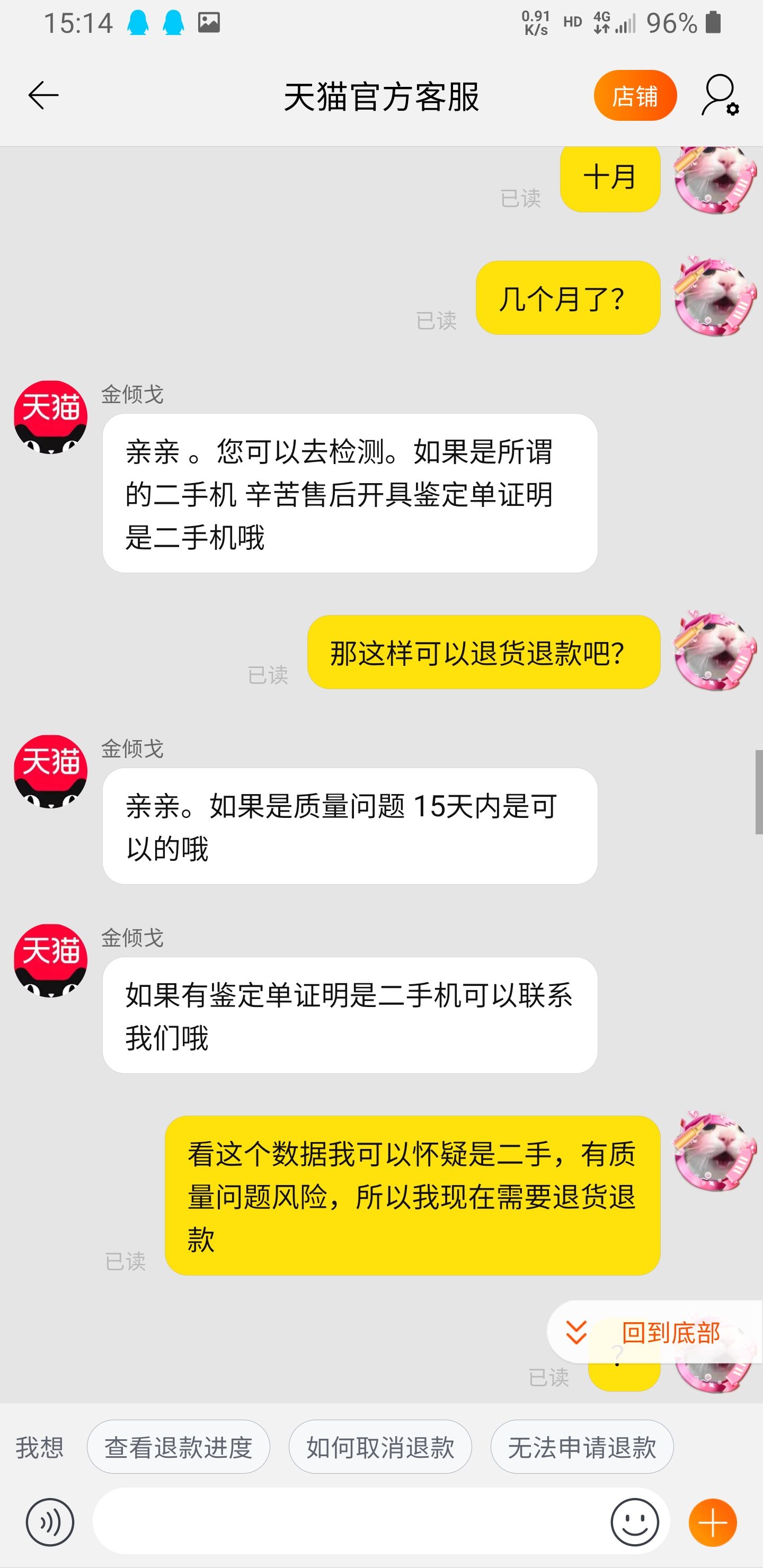This screenshot has height=1568, width=763.
Task: Open the emoji picker
Action: (635, 1522)
